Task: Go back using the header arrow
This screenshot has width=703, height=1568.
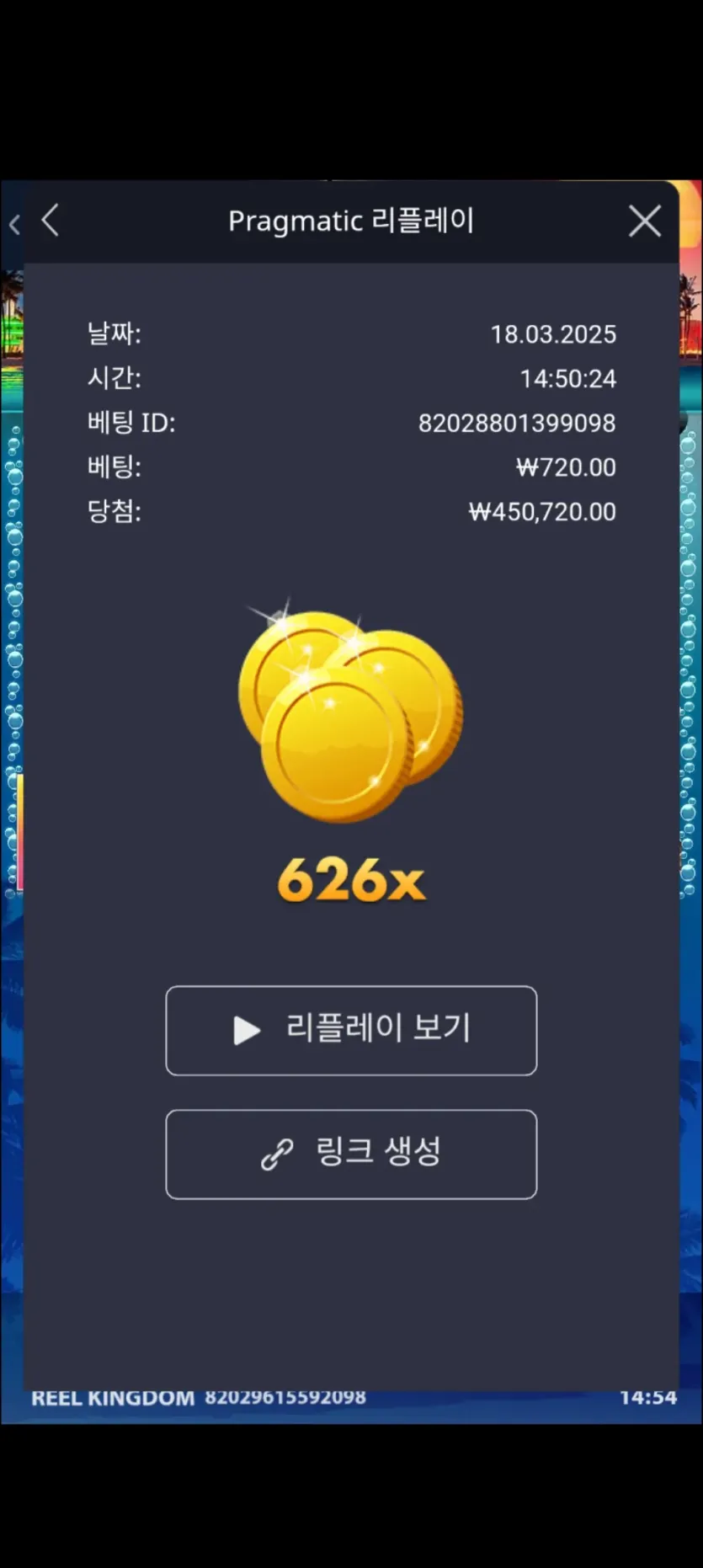Action: point(51,221)
